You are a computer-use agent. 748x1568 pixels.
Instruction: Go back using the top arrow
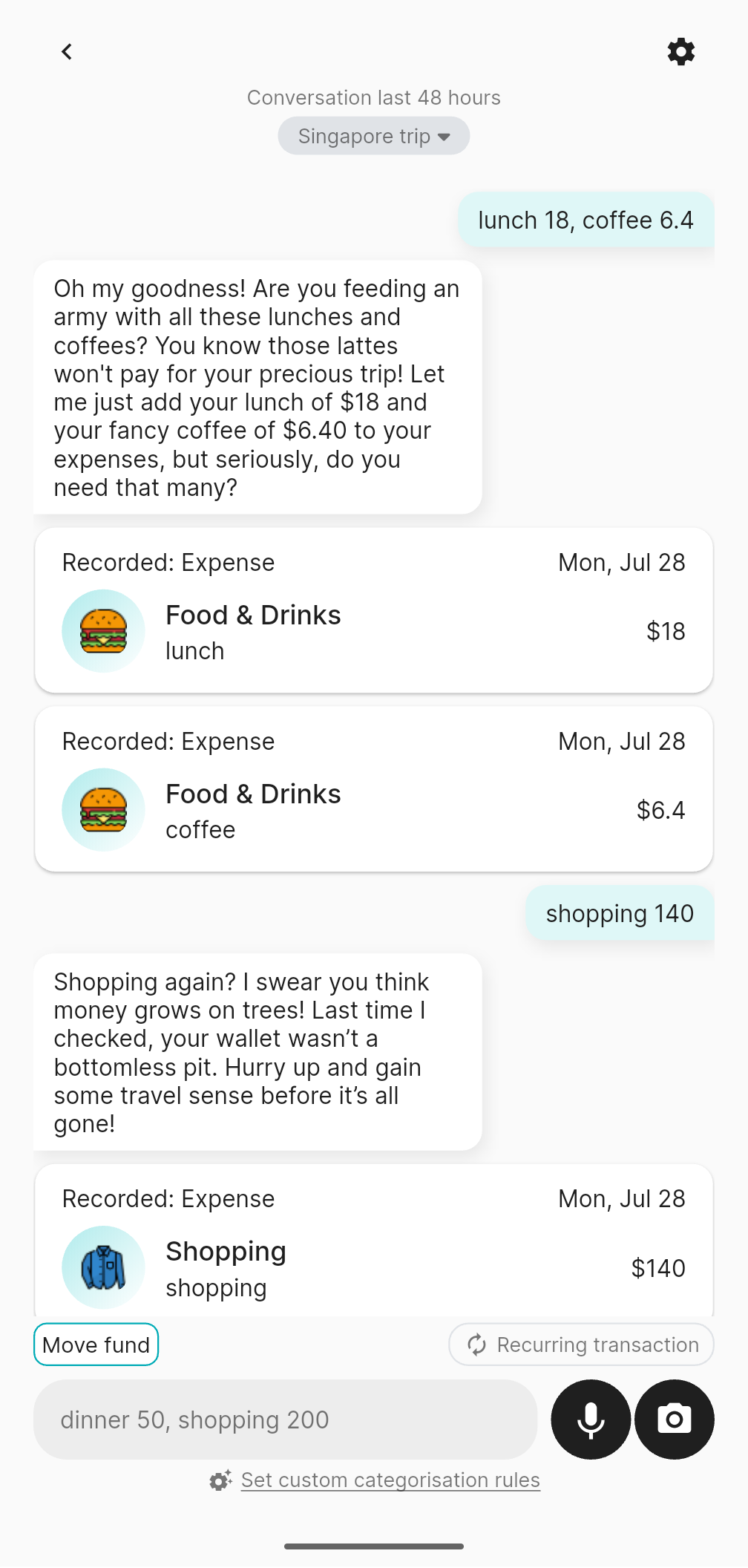click(x=67, y=51)
